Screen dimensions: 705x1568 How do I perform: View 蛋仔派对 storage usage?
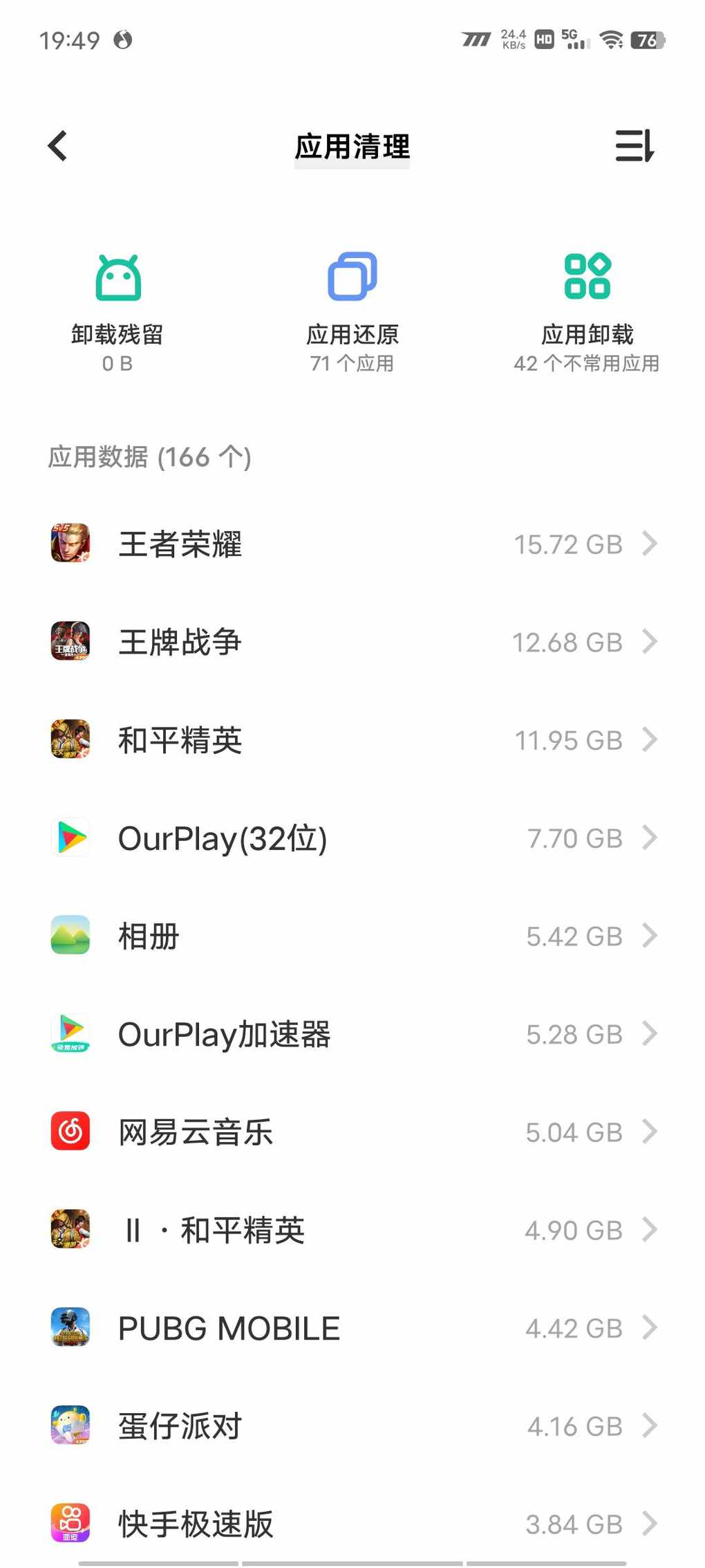tap(352, 1426)
